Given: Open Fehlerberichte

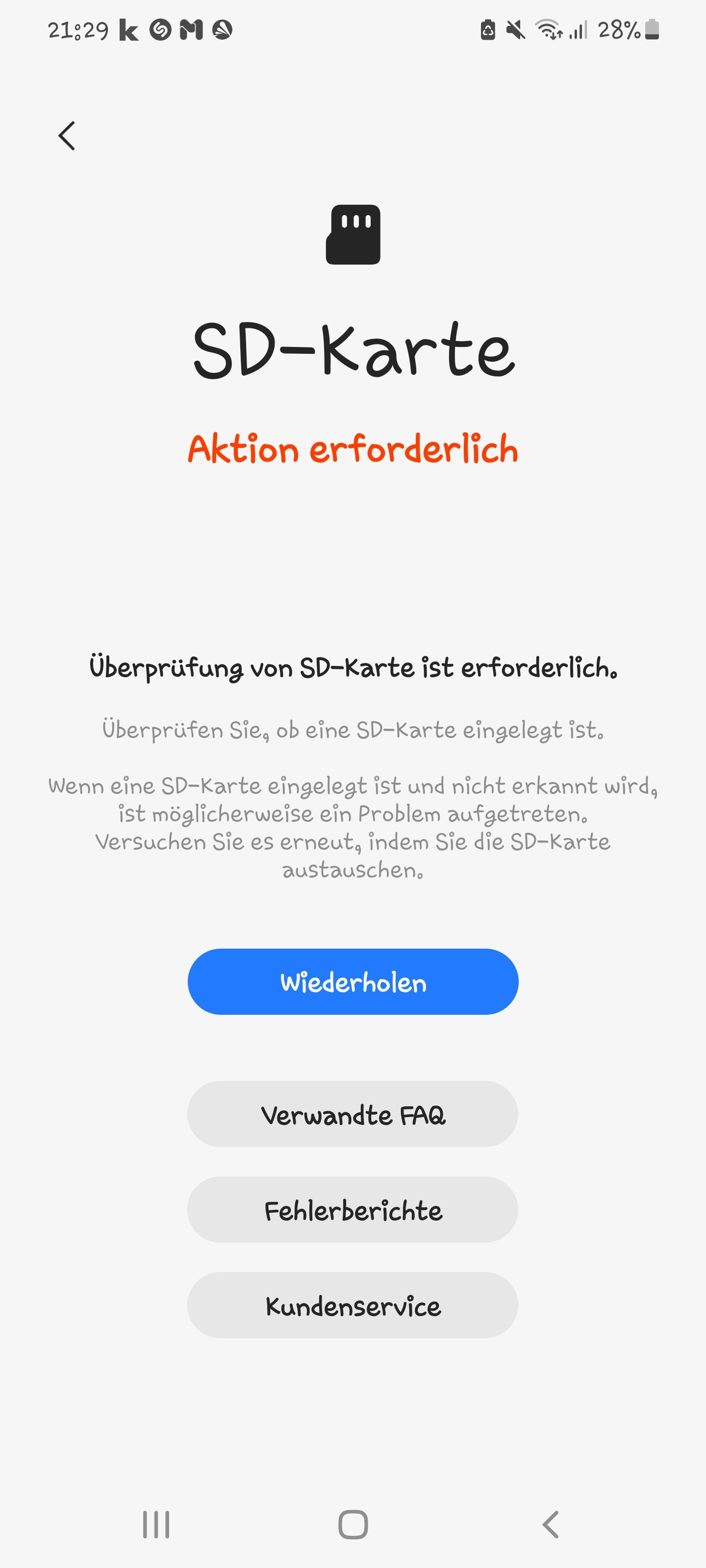Looking at the screenshot, I should 353,1210.
